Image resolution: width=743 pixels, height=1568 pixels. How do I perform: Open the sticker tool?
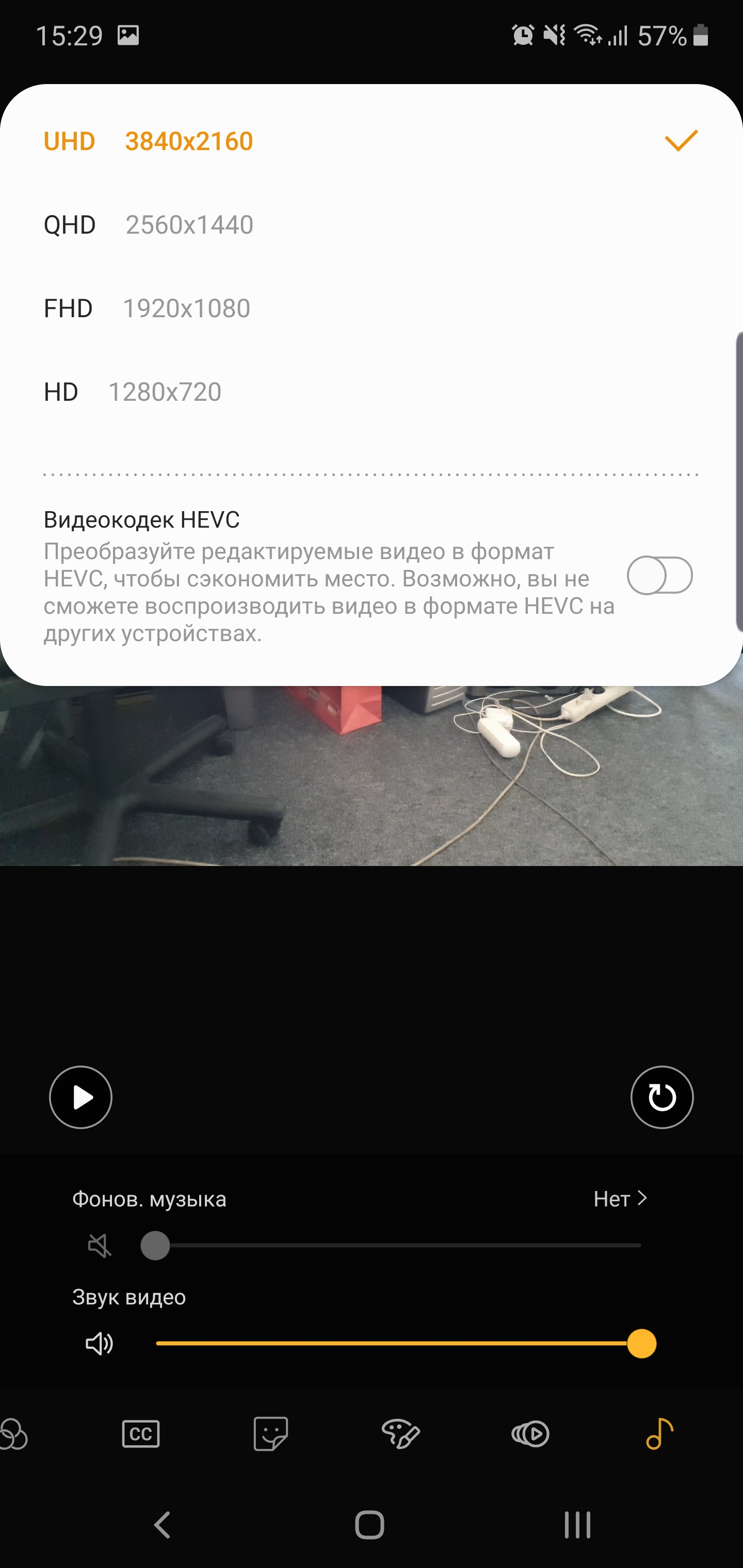[x=270, y=1434]
